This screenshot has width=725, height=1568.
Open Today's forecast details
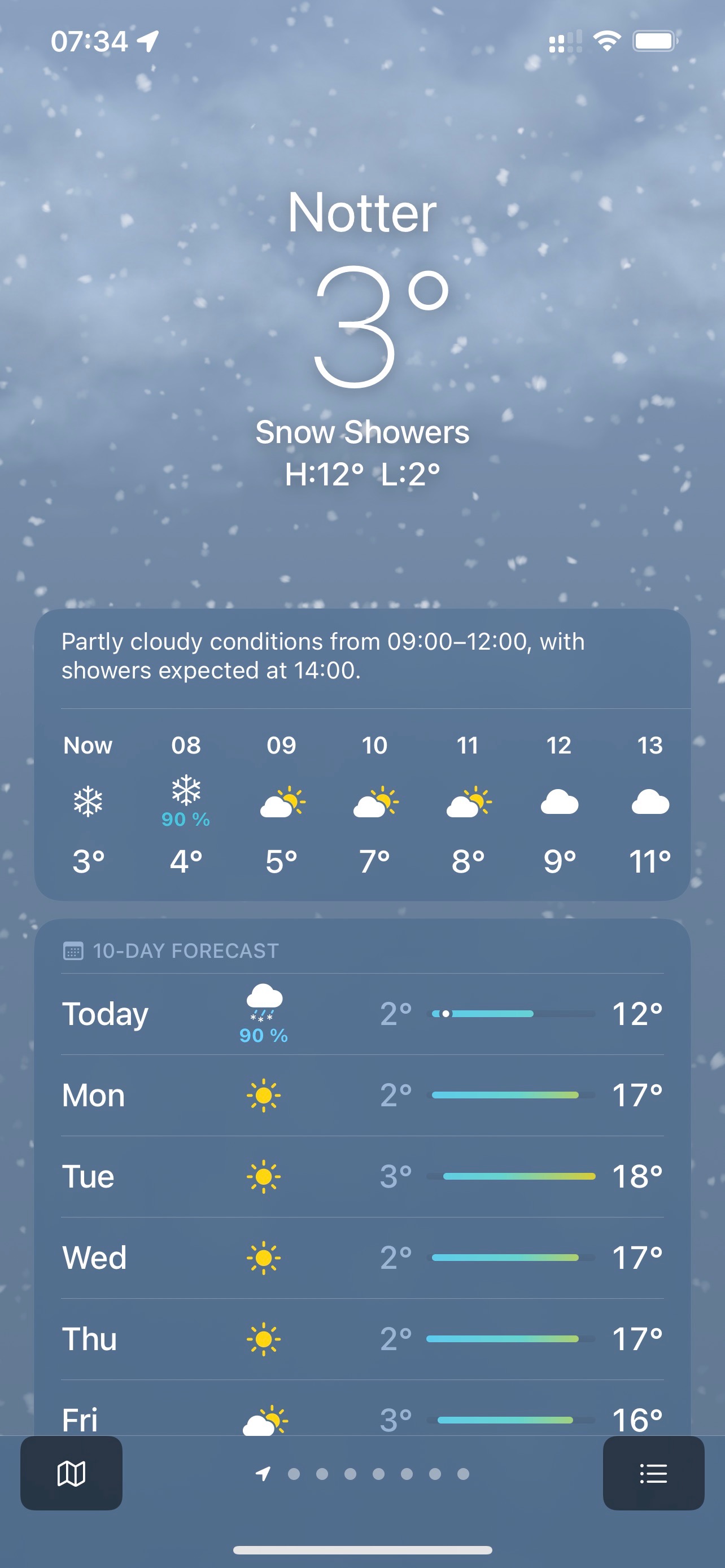pyautogui.click(x=362, y=1014)
